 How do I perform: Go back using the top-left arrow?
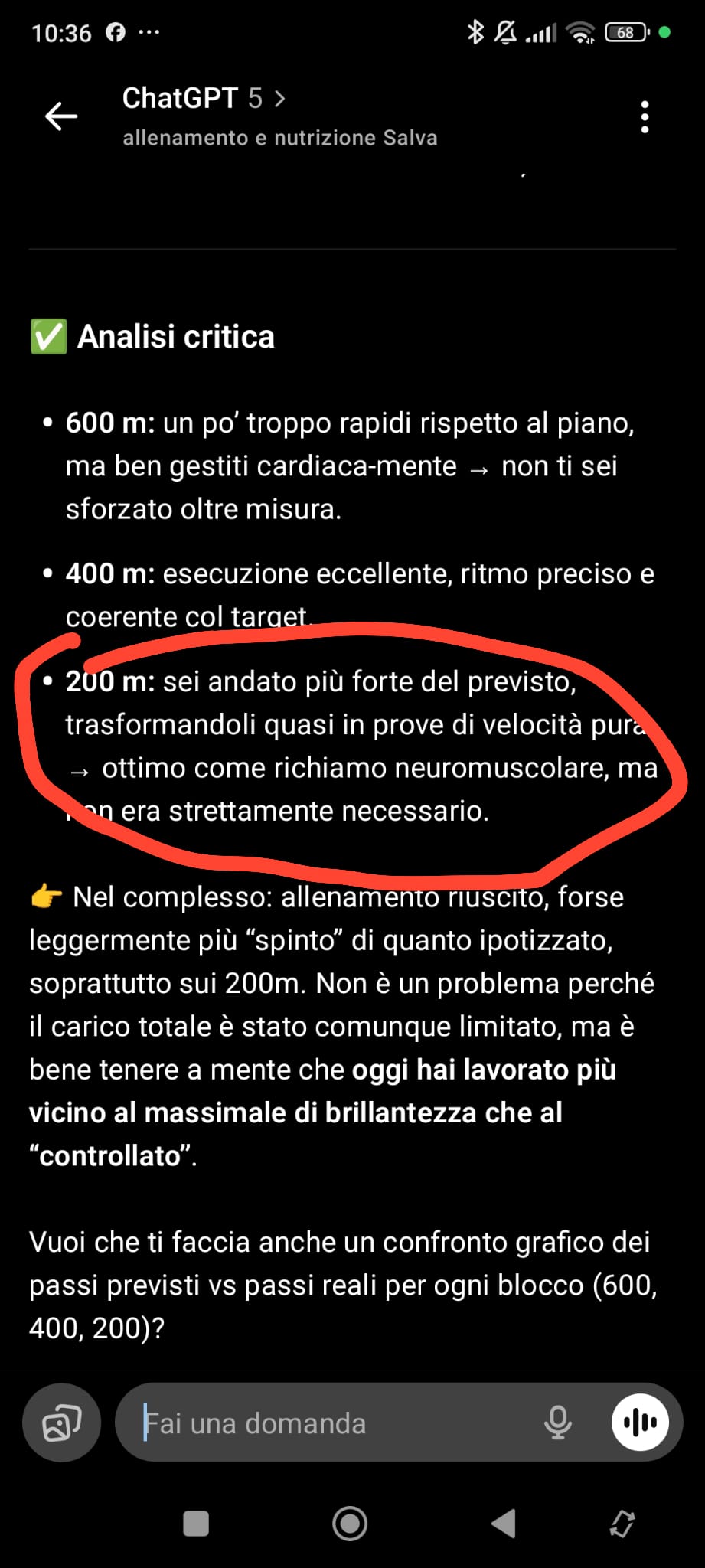61,116
